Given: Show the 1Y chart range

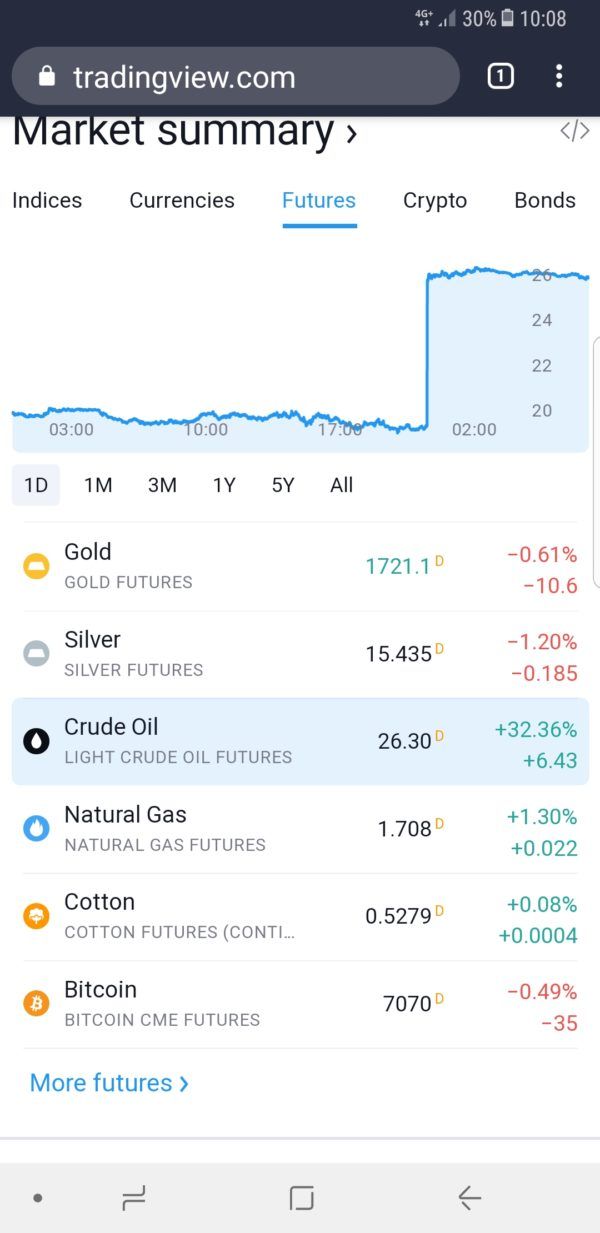Looking at the screenshot, I should [x=224, y=485].
